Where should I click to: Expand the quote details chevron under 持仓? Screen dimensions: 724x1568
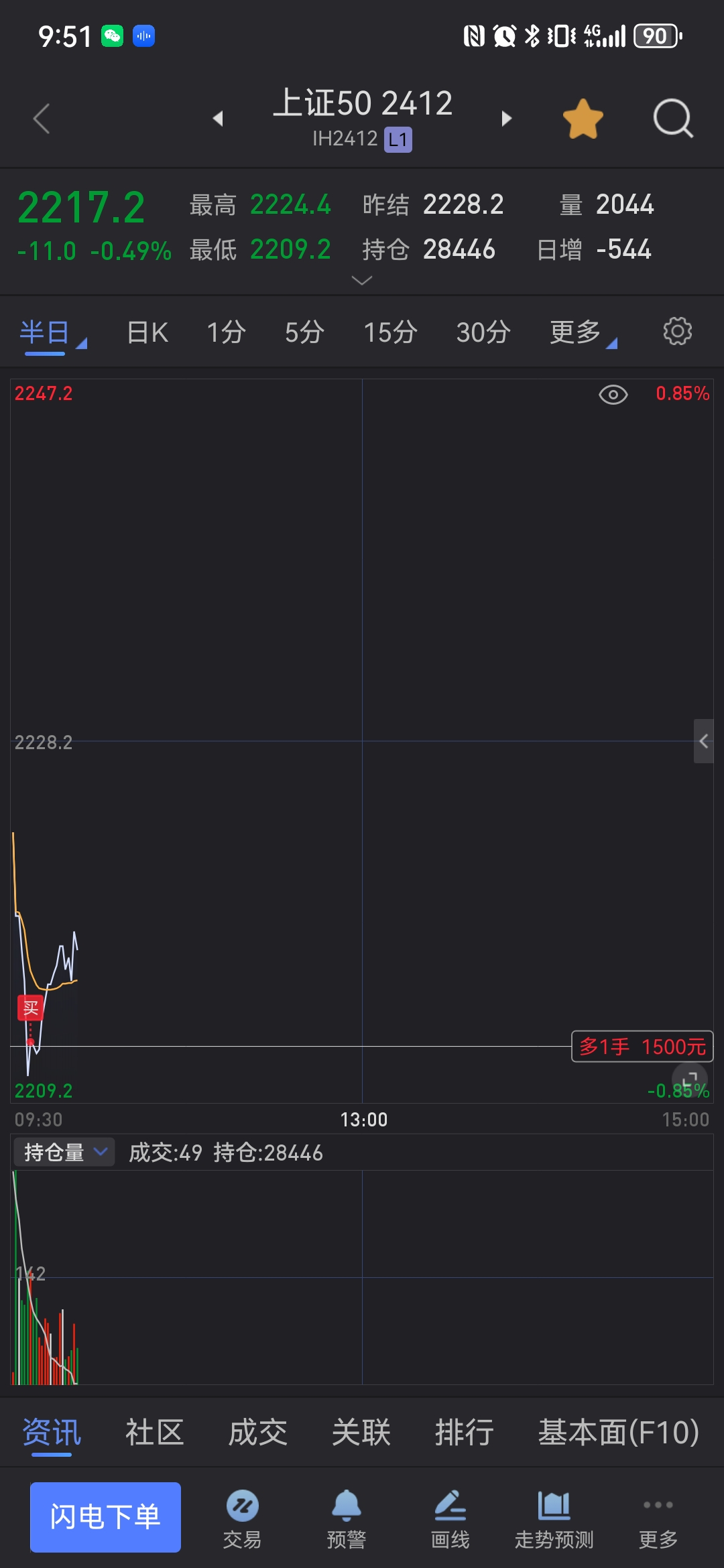[362, 280]
